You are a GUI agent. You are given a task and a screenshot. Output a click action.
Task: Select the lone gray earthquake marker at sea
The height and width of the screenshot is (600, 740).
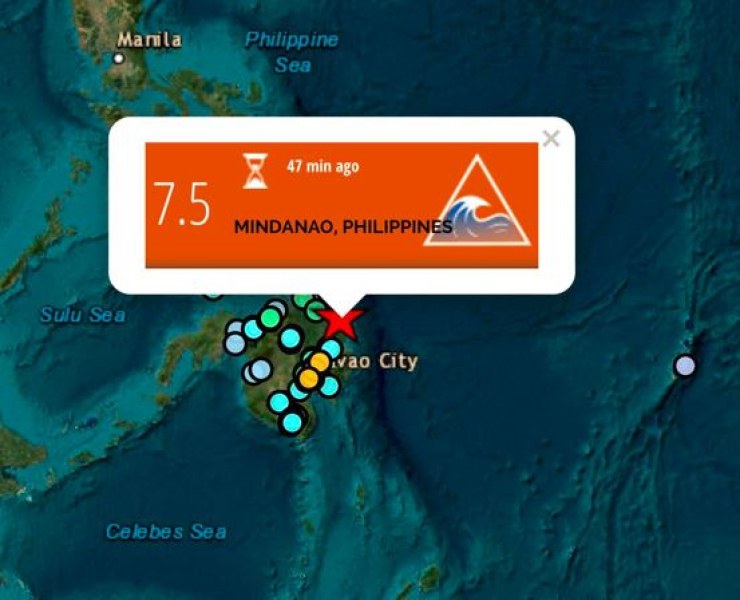pos(685,366)
